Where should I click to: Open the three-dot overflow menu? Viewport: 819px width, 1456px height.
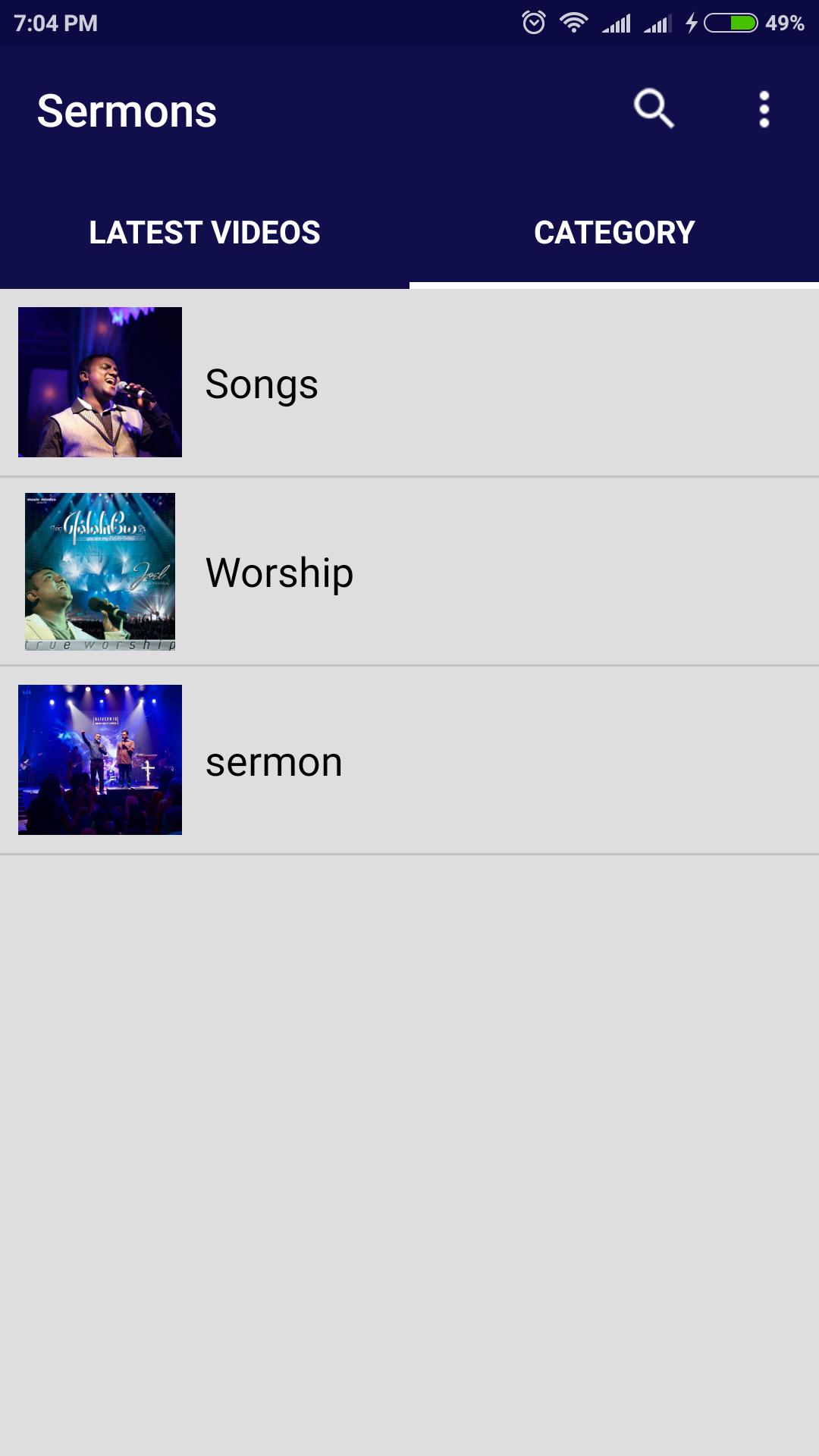pos(764,109)
